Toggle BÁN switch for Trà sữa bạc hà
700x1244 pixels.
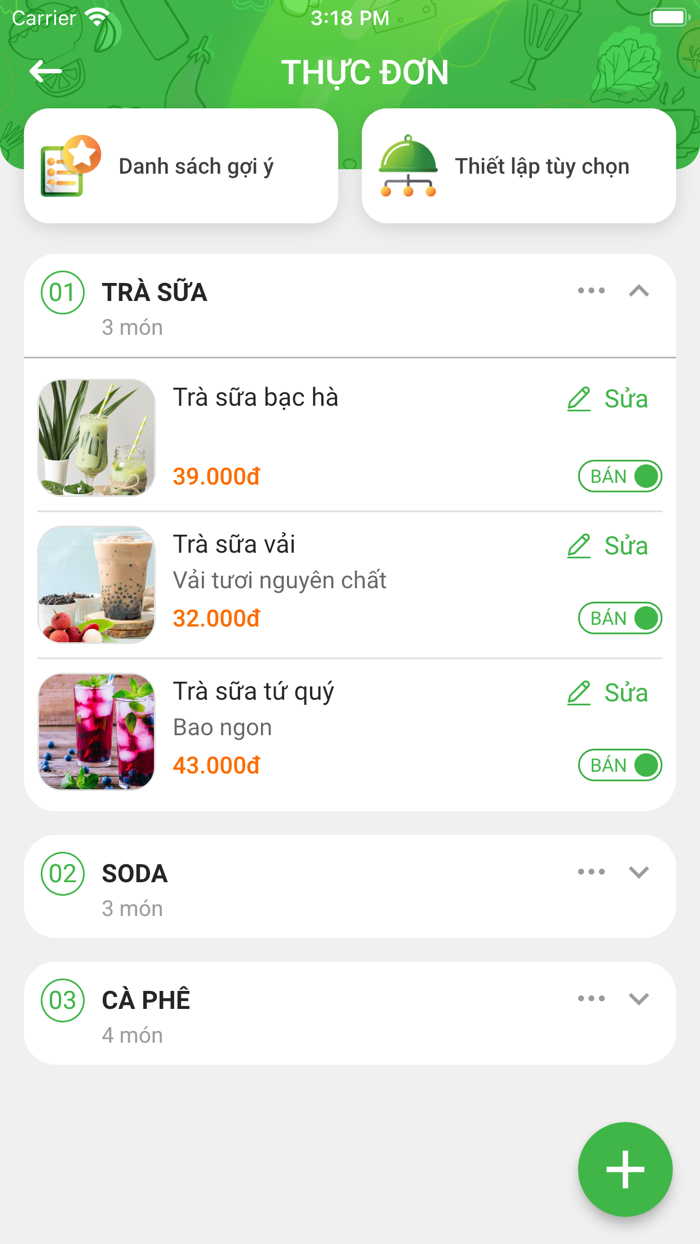(620, 477)
